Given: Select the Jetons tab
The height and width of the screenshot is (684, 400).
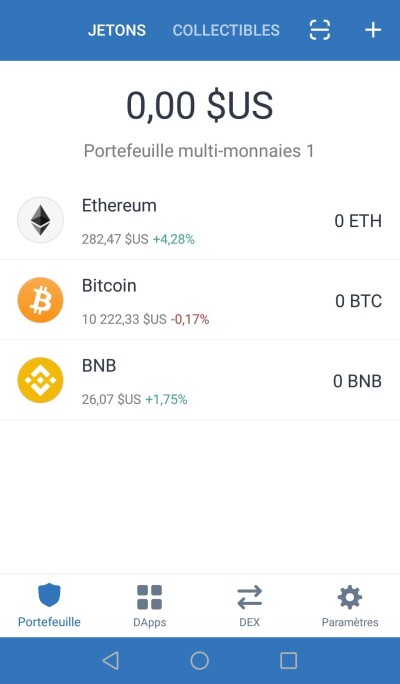Looking at the screenshot, I should (117, 30).
